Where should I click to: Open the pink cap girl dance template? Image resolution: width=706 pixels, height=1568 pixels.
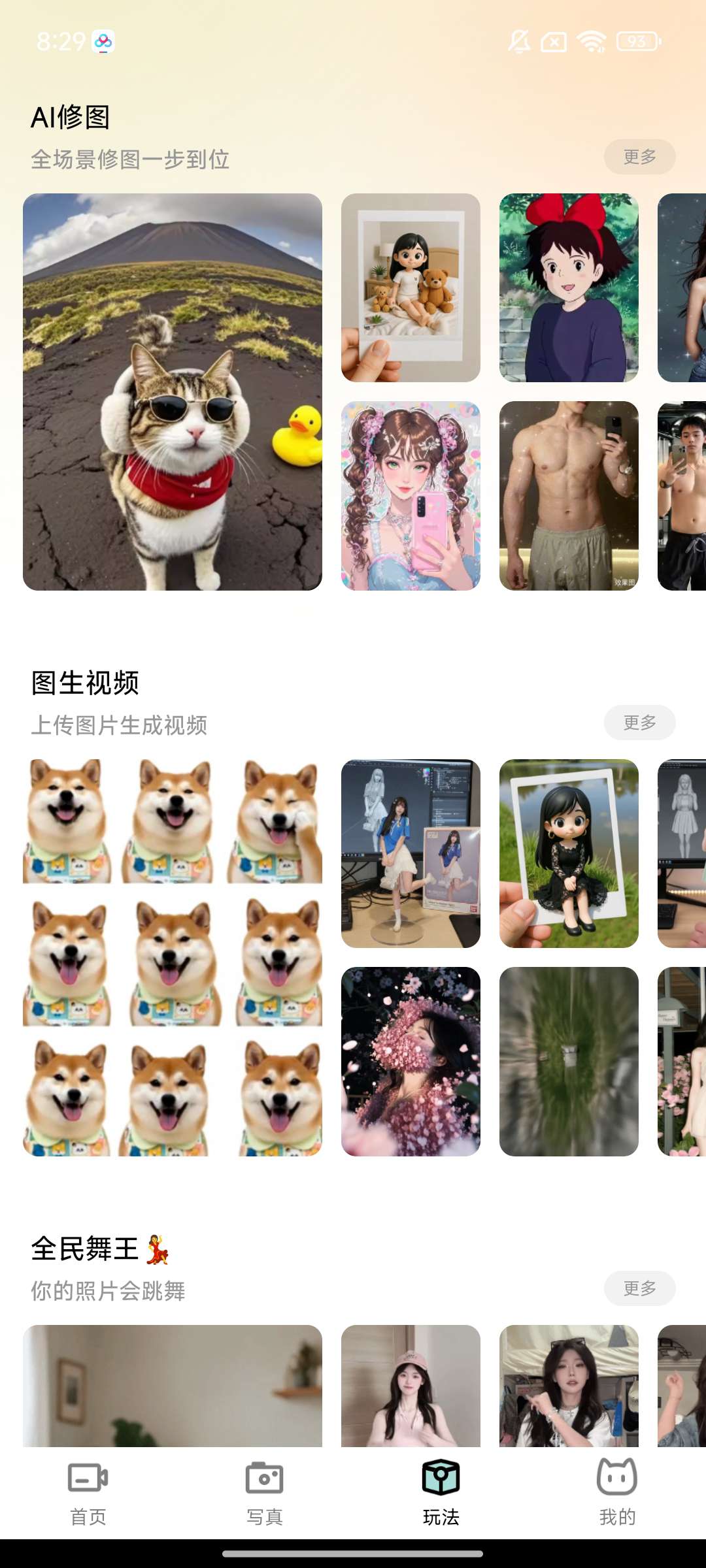point(411,1385)
